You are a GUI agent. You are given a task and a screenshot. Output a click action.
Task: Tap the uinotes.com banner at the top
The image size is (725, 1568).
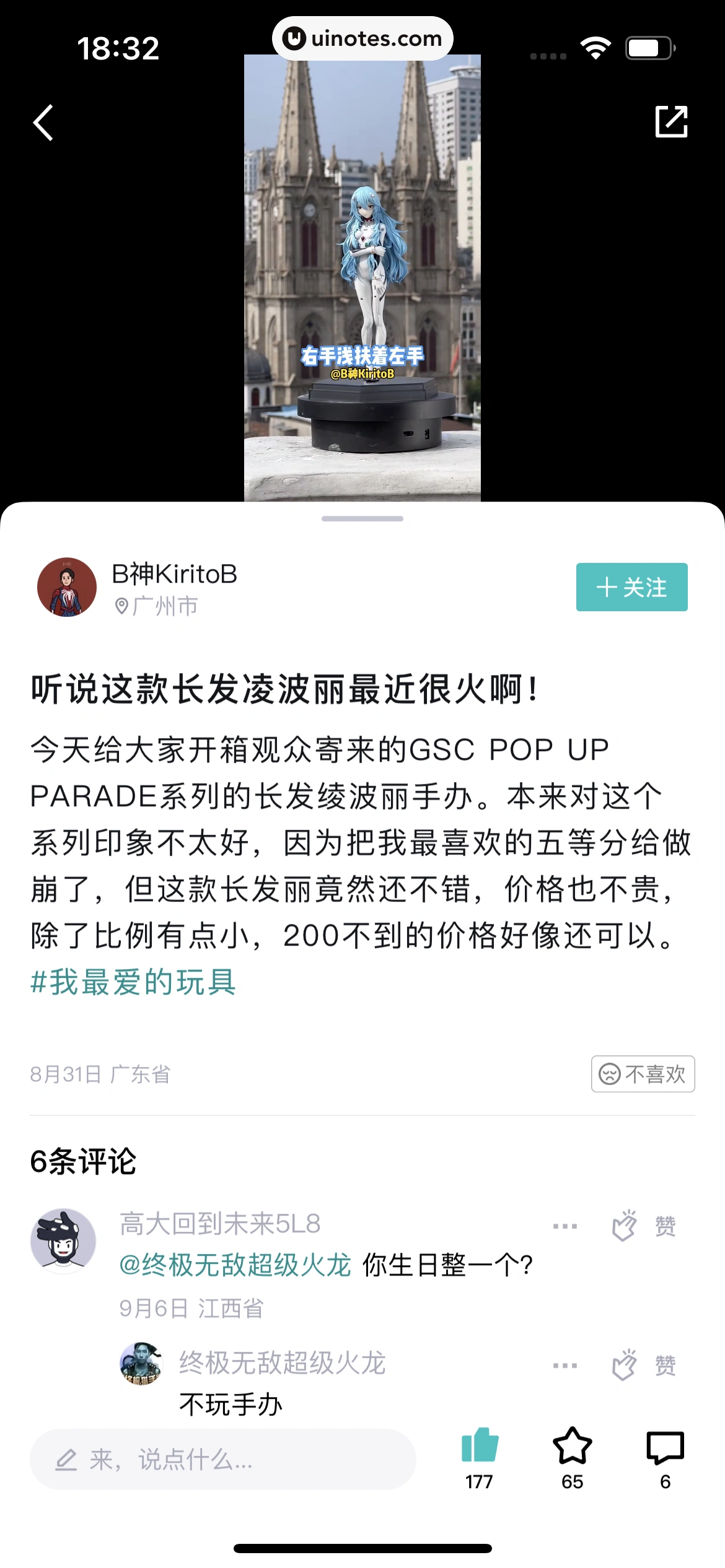362,38
